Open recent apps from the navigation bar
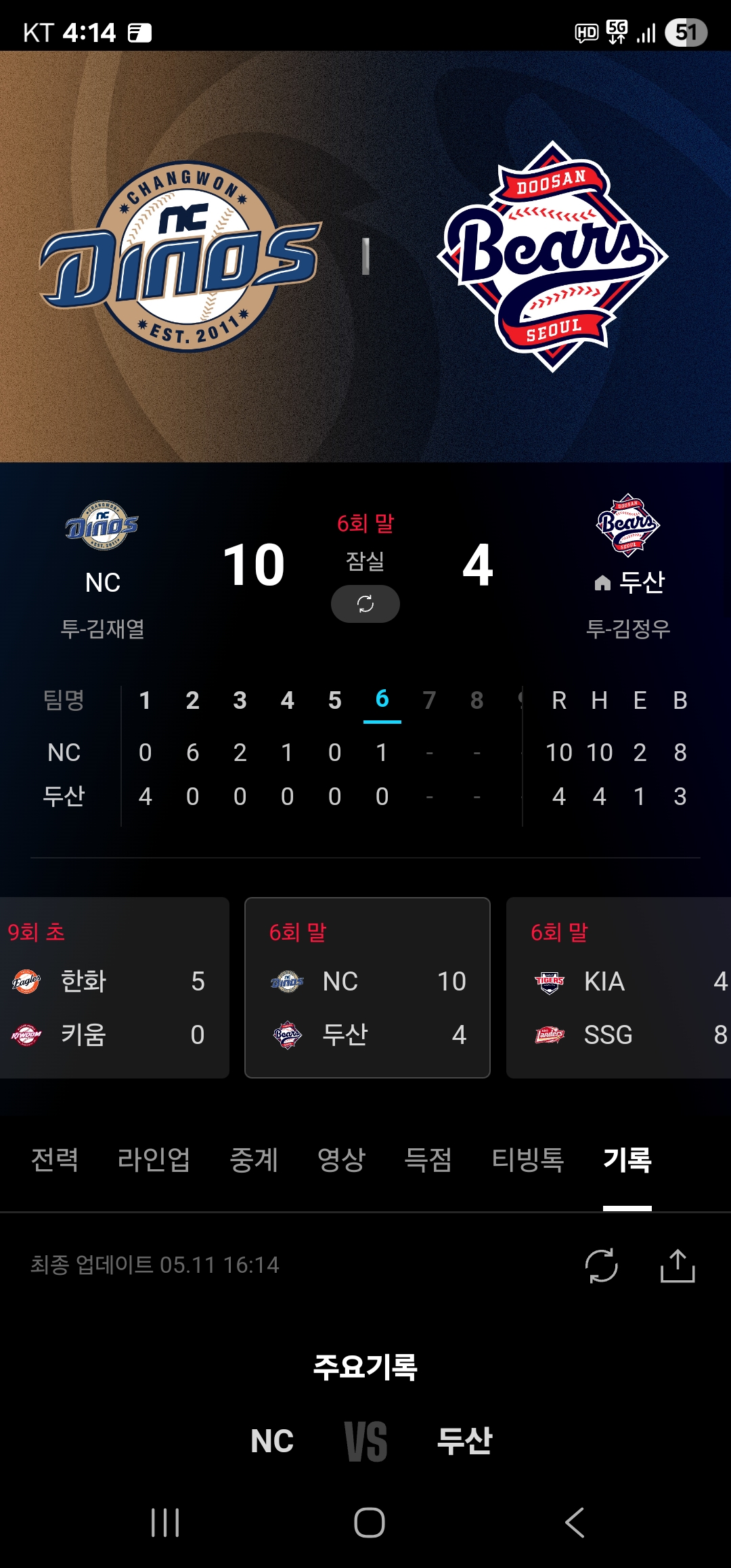The image size is (731, 1568). pyautogui.click(x=165, y=1523)
